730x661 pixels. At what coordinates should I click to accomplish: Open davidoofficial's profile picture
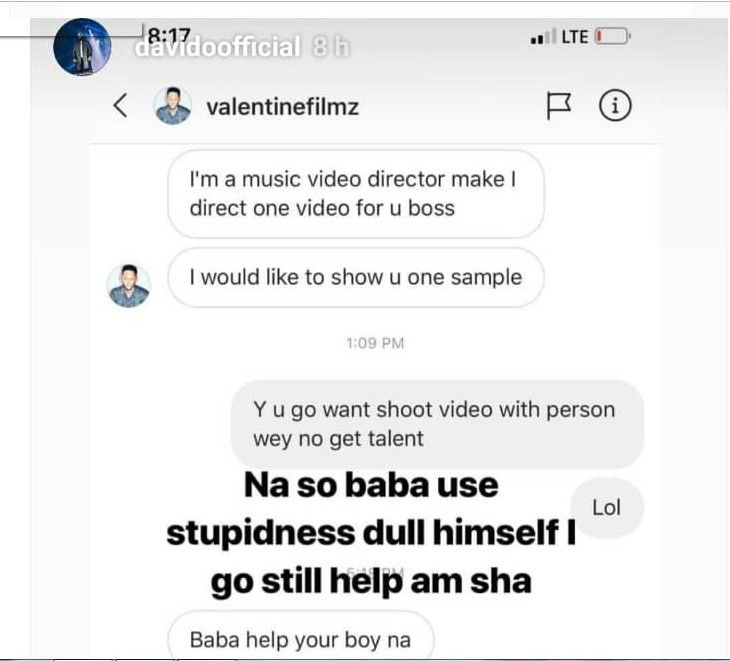pyautogui.click(x=81, y=47)
